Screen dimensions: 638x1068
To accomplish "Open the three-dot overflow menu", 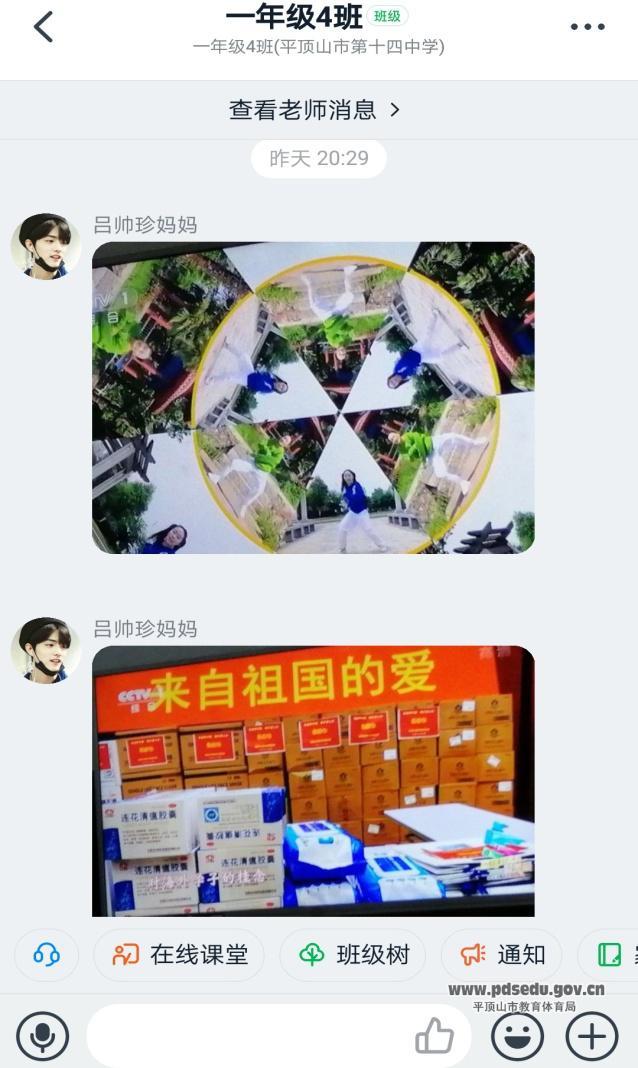I will [587, 27].
